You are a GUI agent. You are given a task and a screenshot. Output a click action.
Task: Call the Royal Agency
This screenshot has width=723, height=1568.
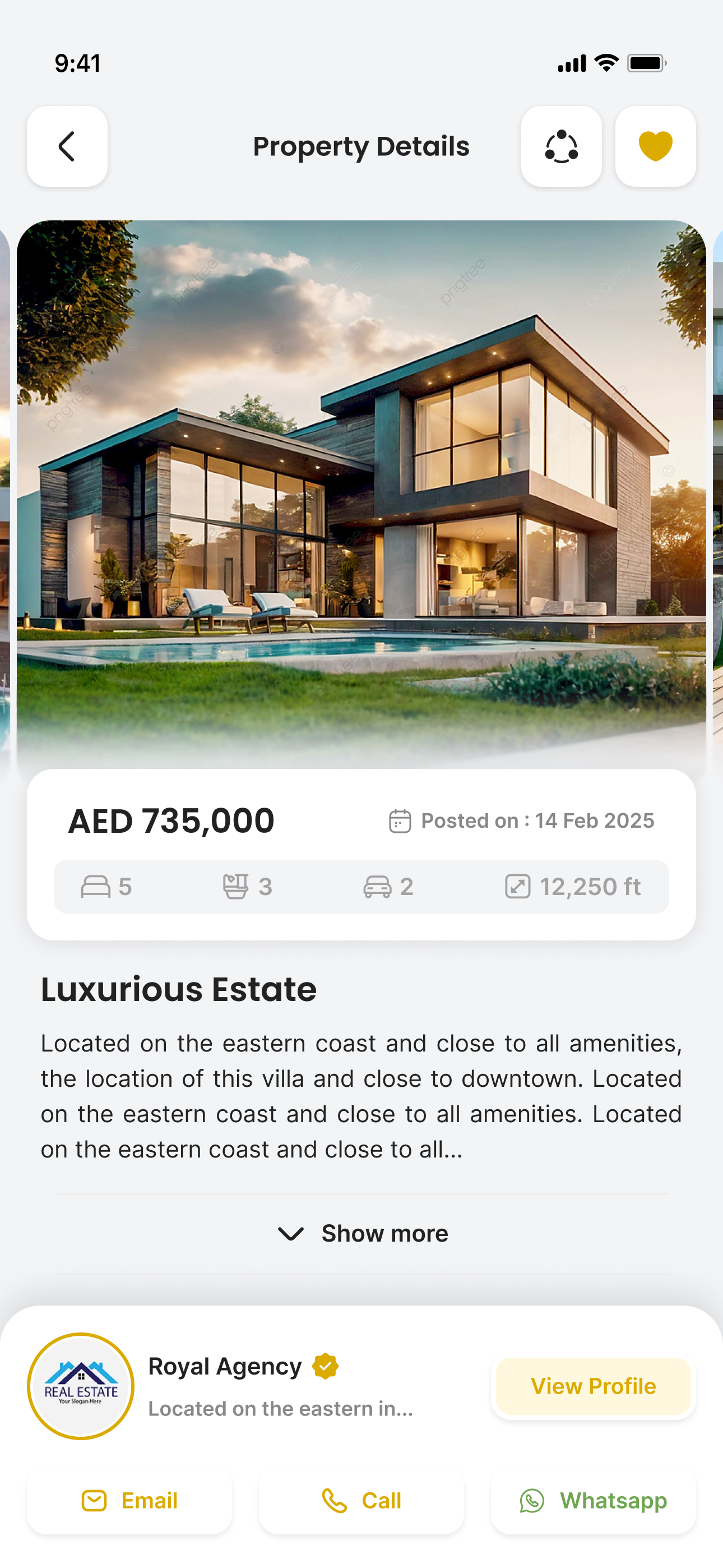(x=361, y=1501)
